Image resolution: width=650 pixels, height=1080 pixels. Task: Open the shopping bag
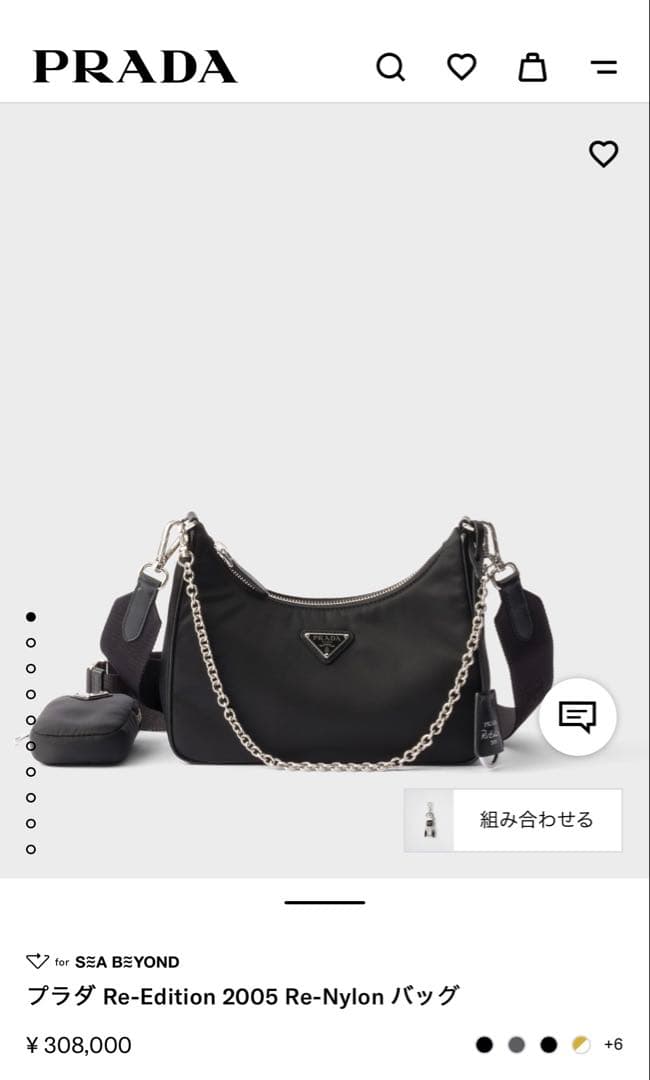click(x=532, y=67)
